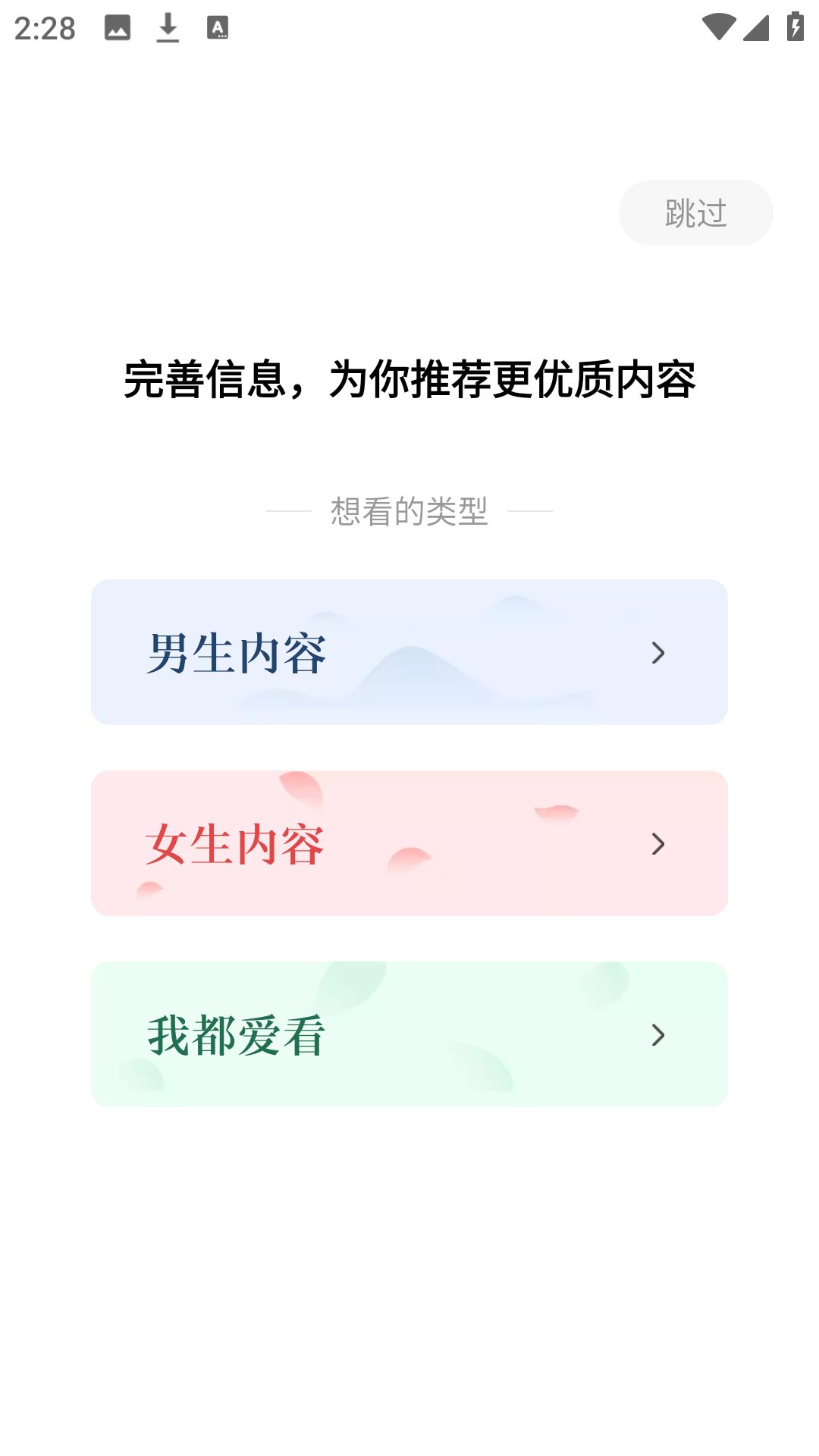Tap the 跳过 skip button
The height and width of the screenshot is (1456, 819).
[695, 213]
